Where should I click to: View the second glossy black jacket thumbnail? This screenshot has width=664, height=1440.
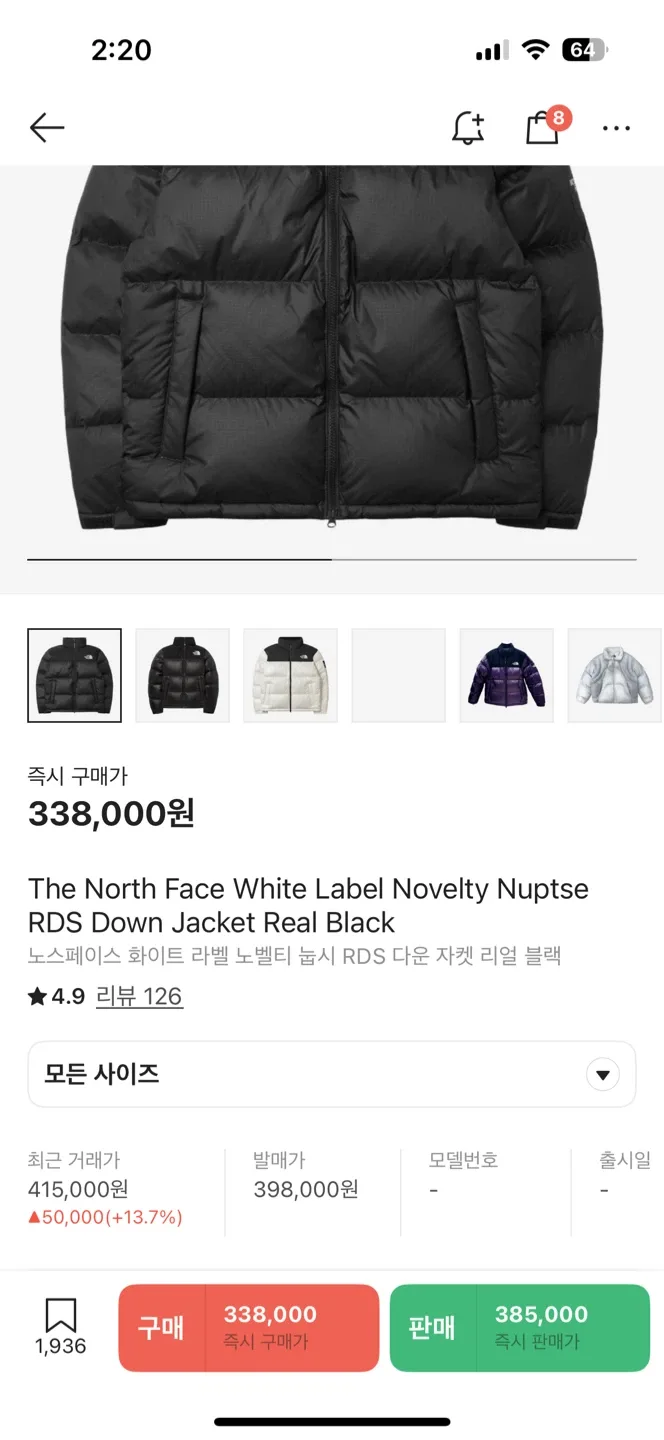[x=183, y=675]
